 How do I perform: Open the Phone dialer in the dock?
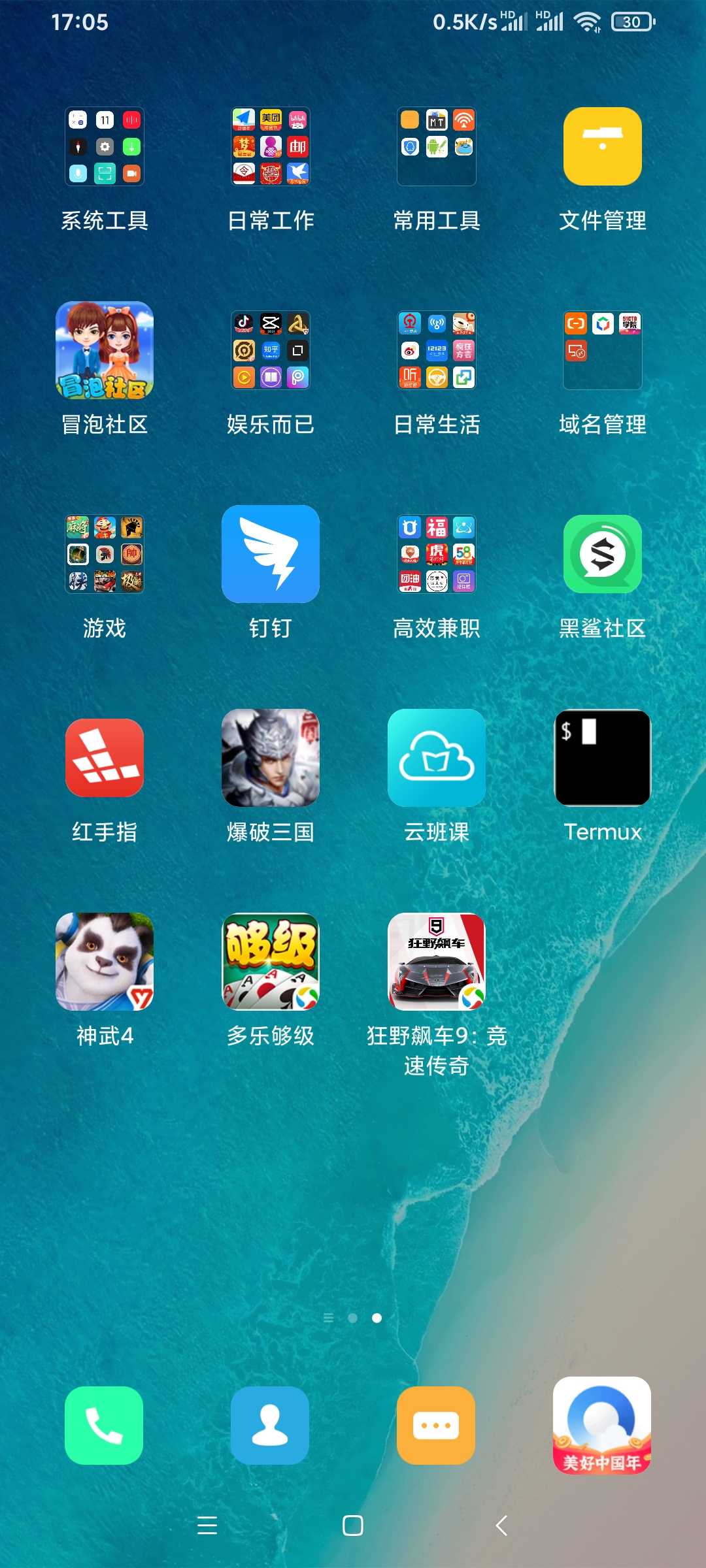pos(104,1426)
